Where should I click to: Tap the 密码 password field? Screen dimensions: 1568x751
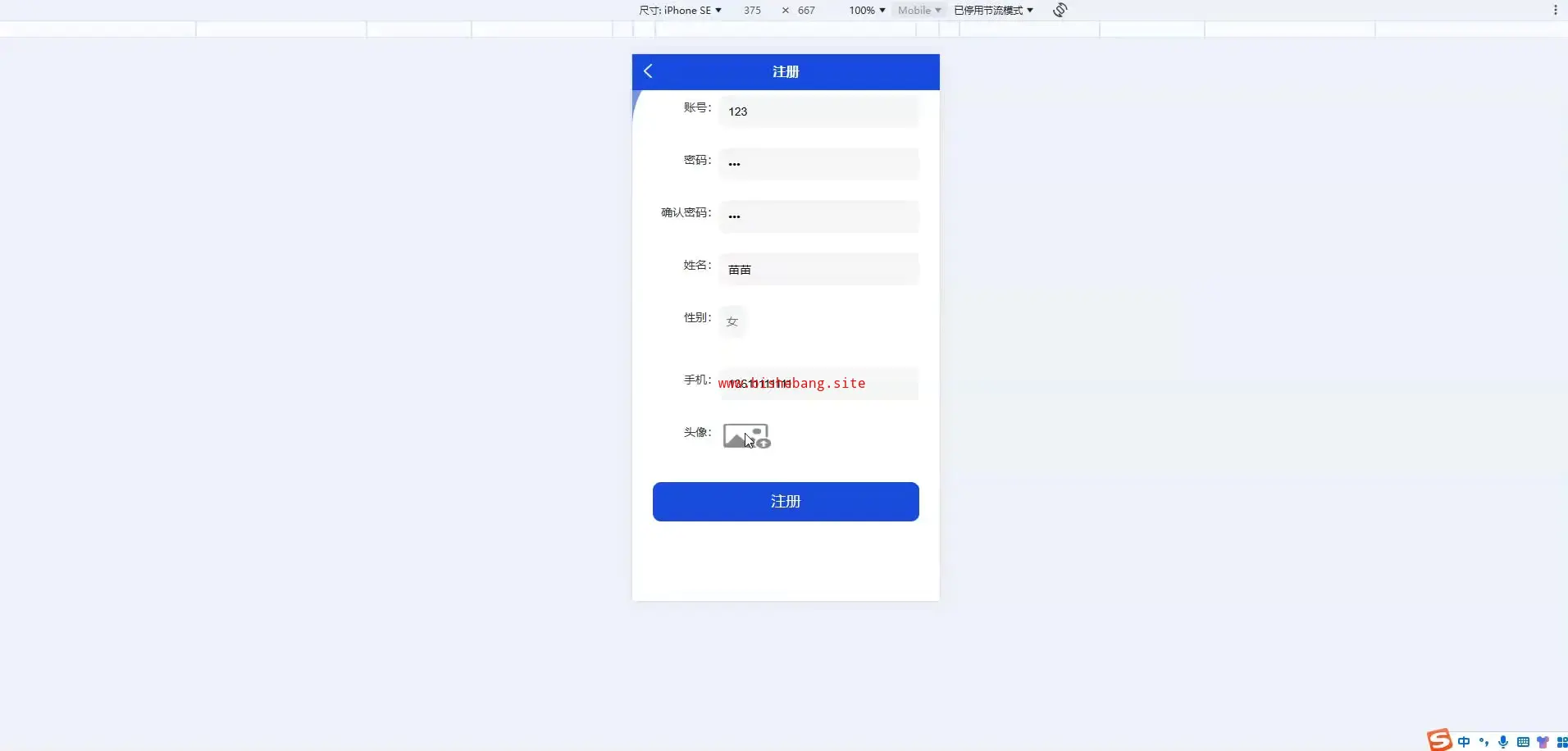(x=818, y=164)
